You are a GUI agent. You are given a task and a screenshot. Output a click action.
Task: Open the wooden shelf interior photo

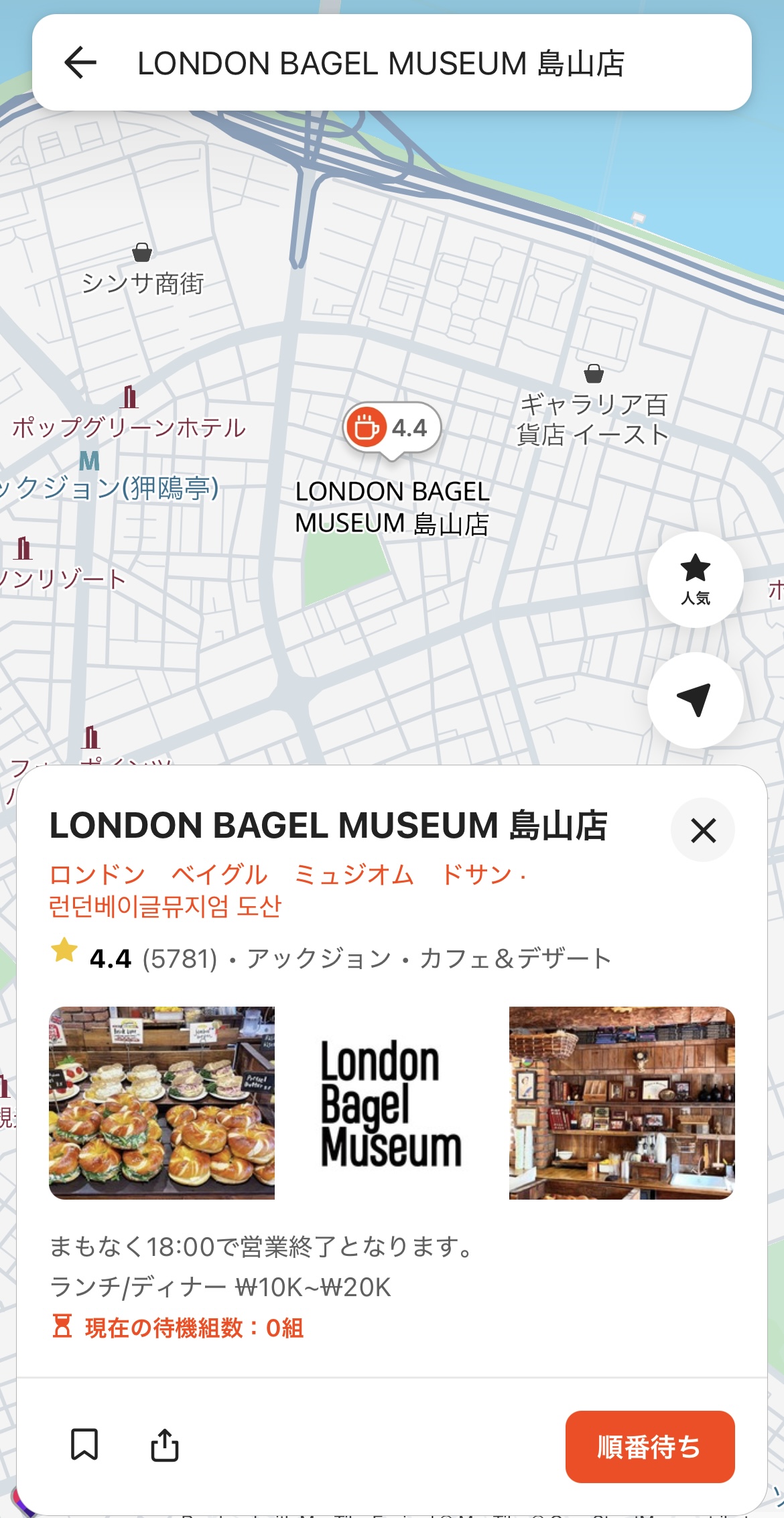(x=622, y=1102)
